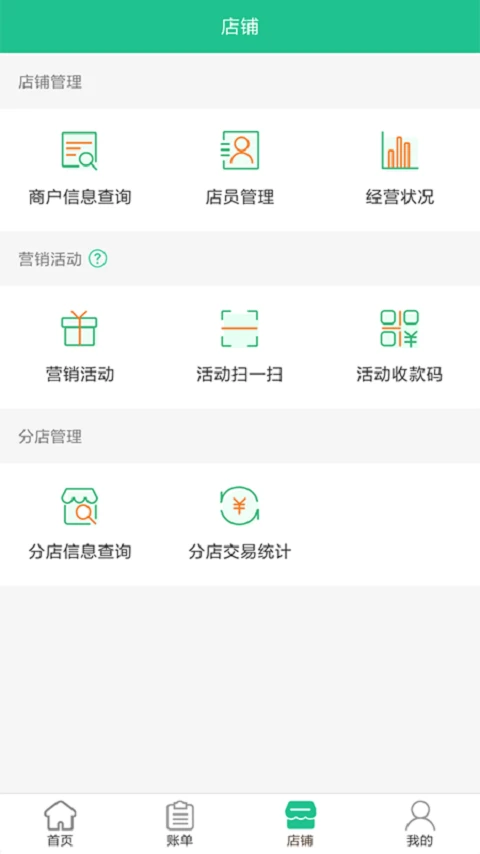View 经营状况 statistics
480x854 pixels.
pyautogui.click(x=400, y=168)
